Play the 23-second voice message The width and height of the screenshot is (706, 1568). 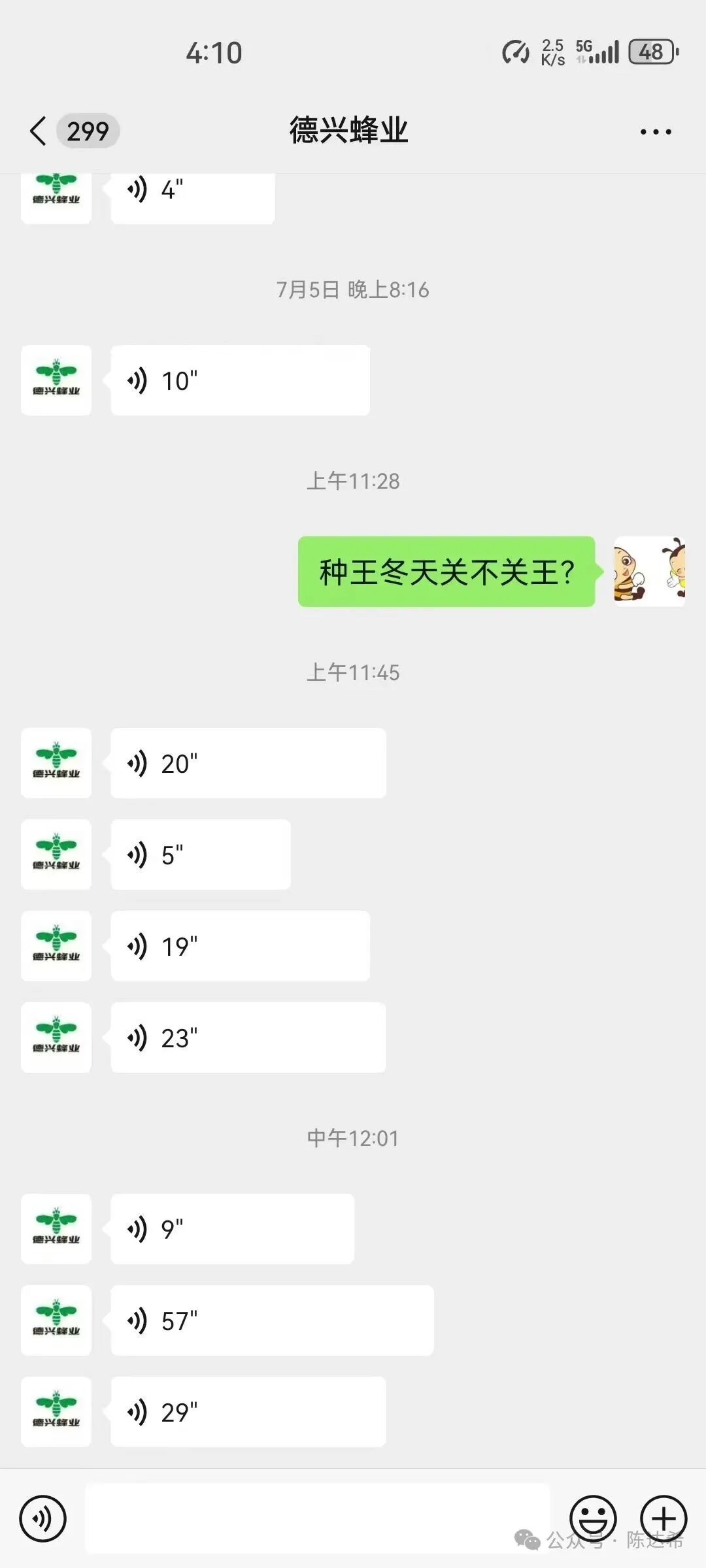pos(248,1037)
